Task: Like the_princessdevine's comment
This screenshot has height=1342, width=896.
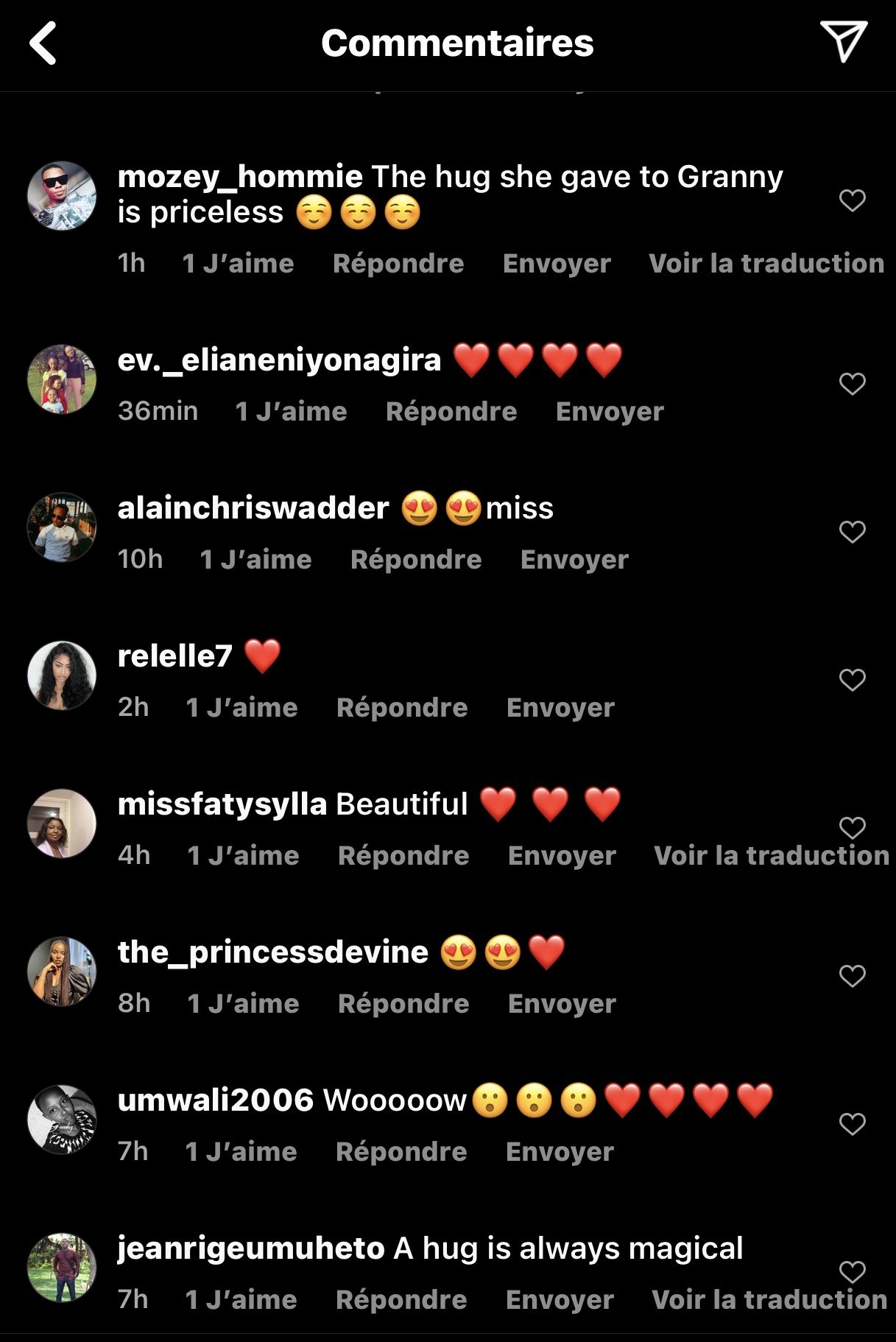Action: 852,976
